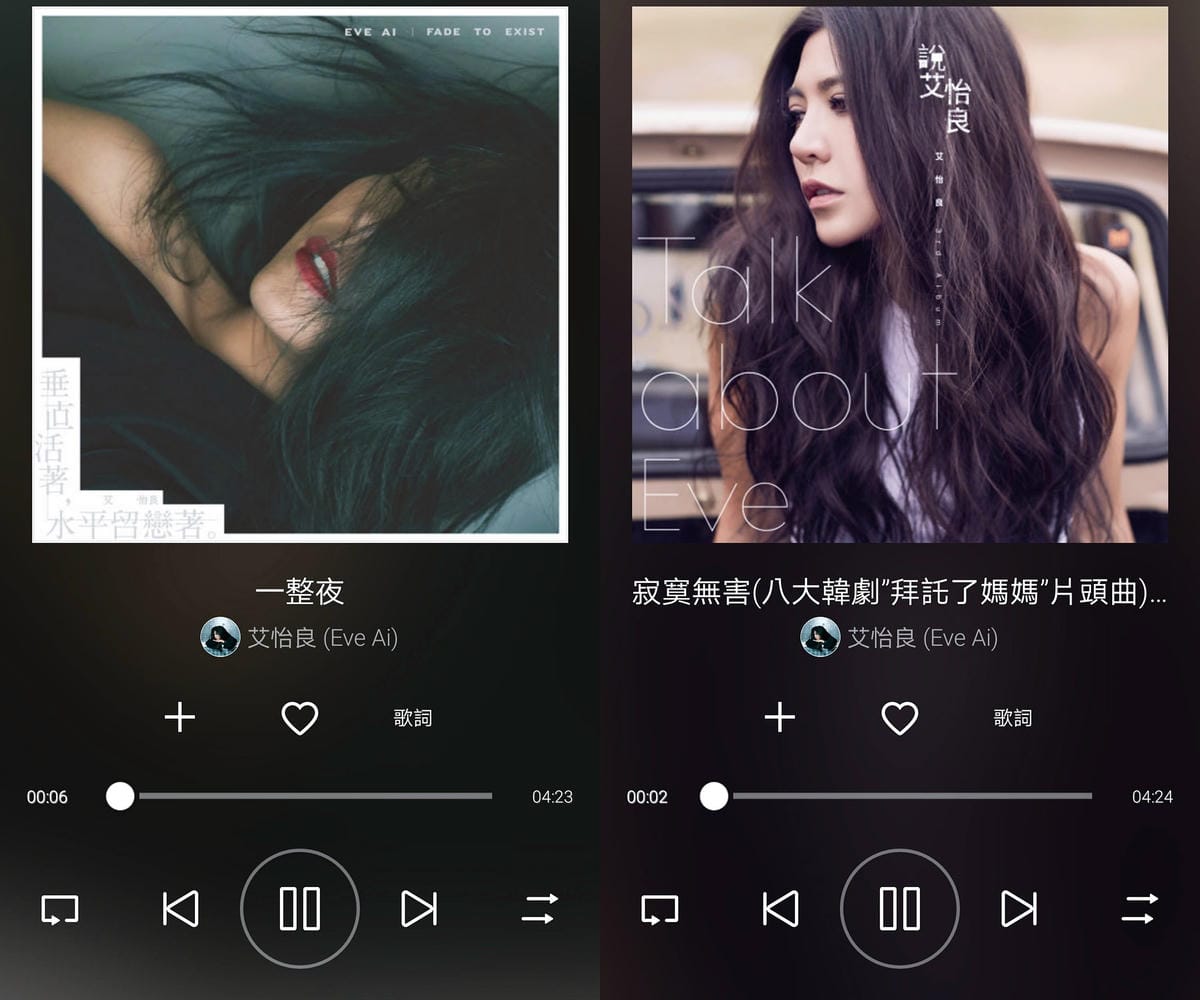Add 一整夜 to a playlist
The height and width of the screenshot is (1000, 1200).
click(x=180, y=718)
